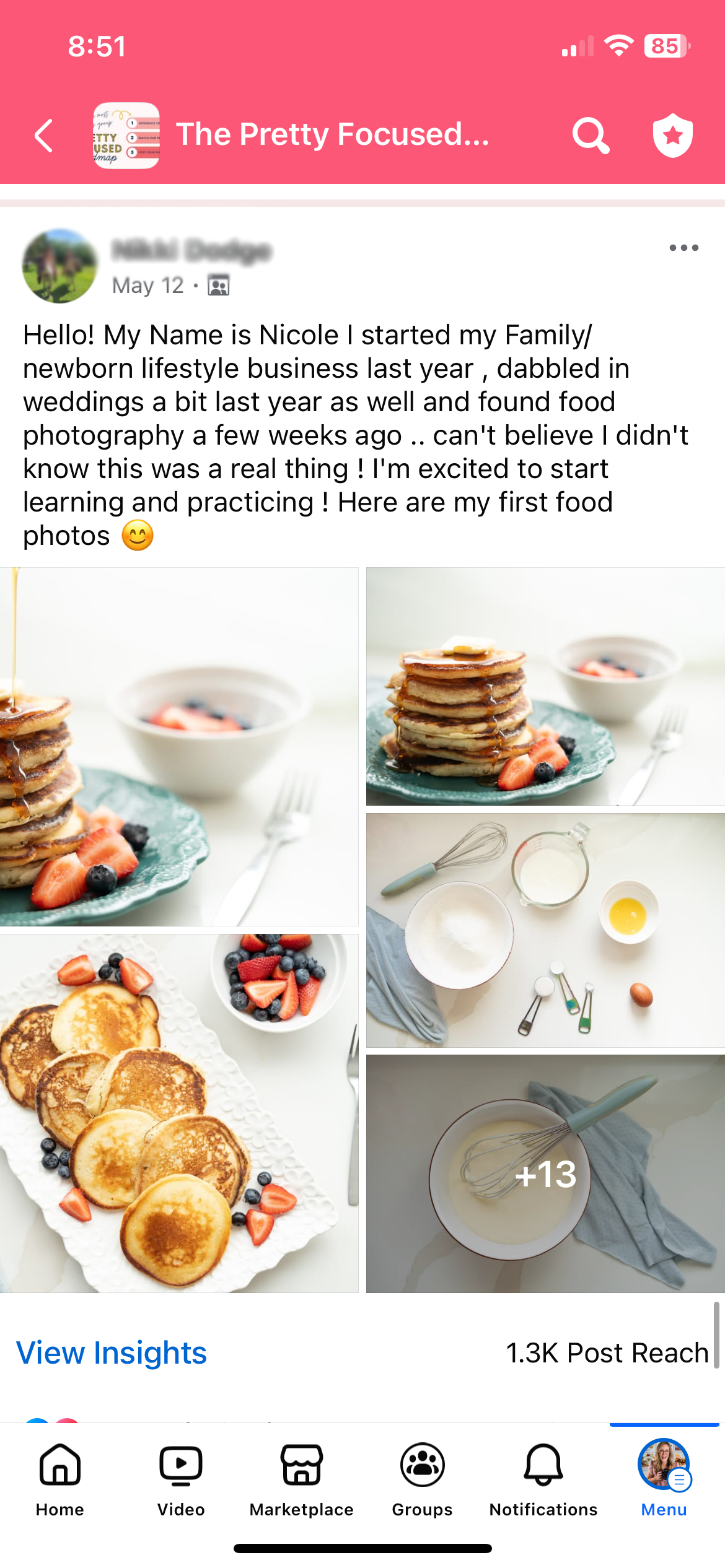View the post author's profile picture

coord(60,266)
